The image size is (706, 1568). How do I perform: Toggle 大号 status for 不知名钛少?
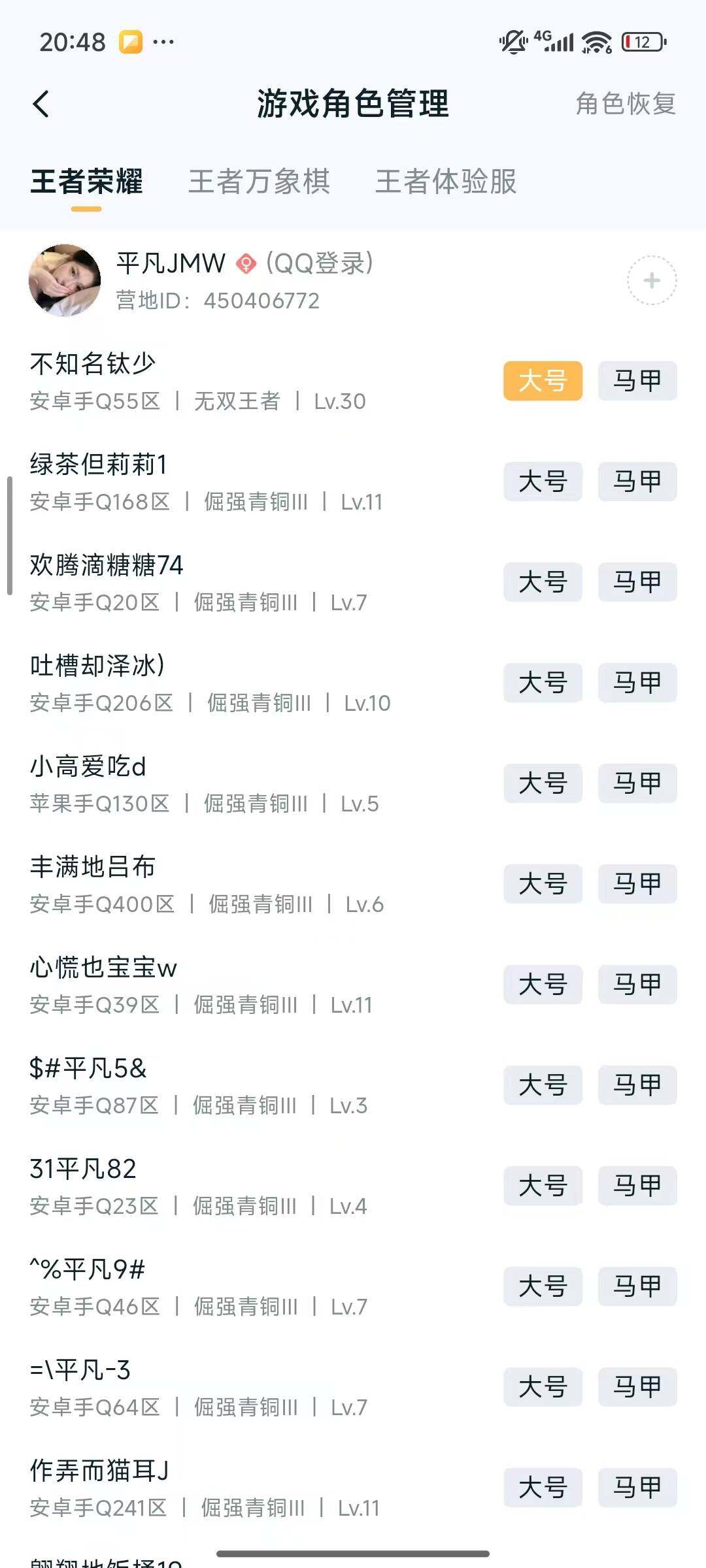(543, 382)
